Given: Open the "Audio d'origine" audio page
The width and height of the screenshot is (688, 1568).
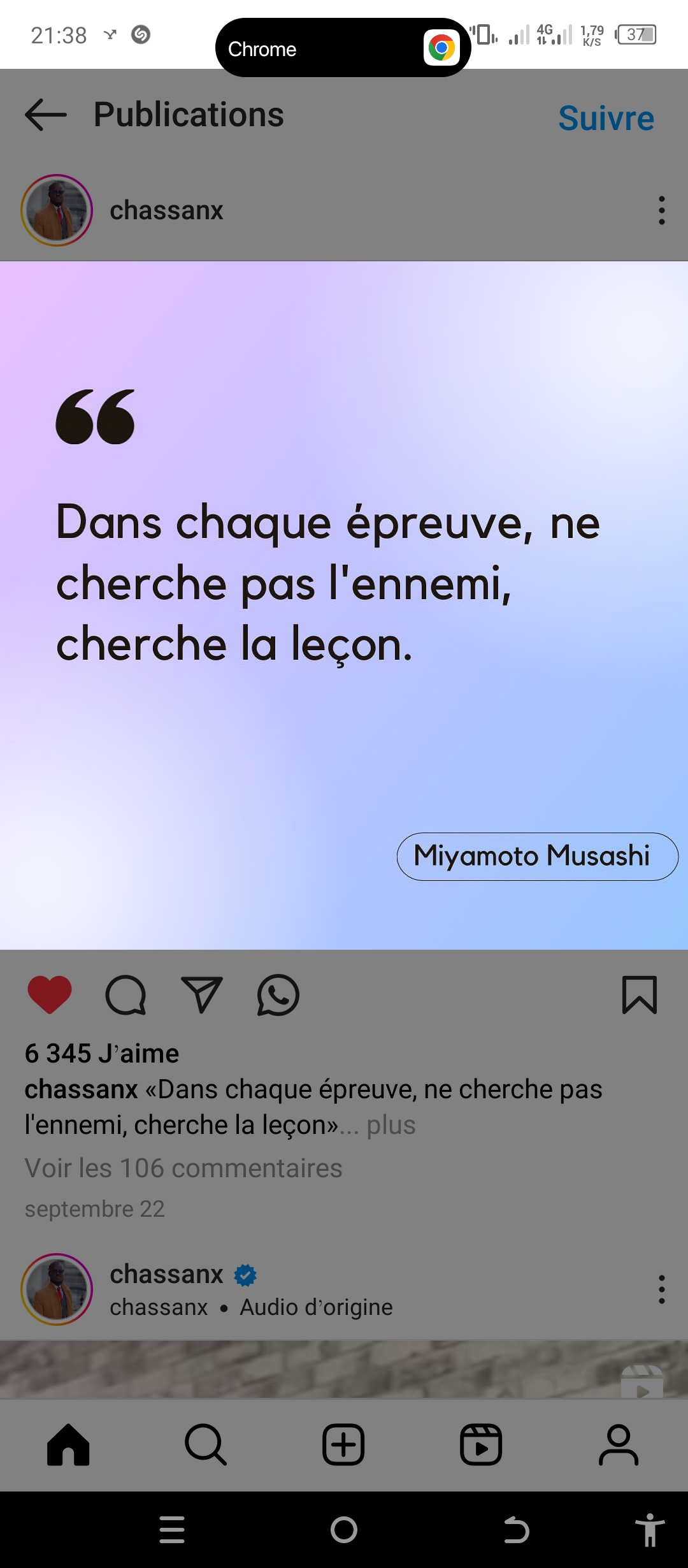Looking at the screenshot, I should 316,1307.
